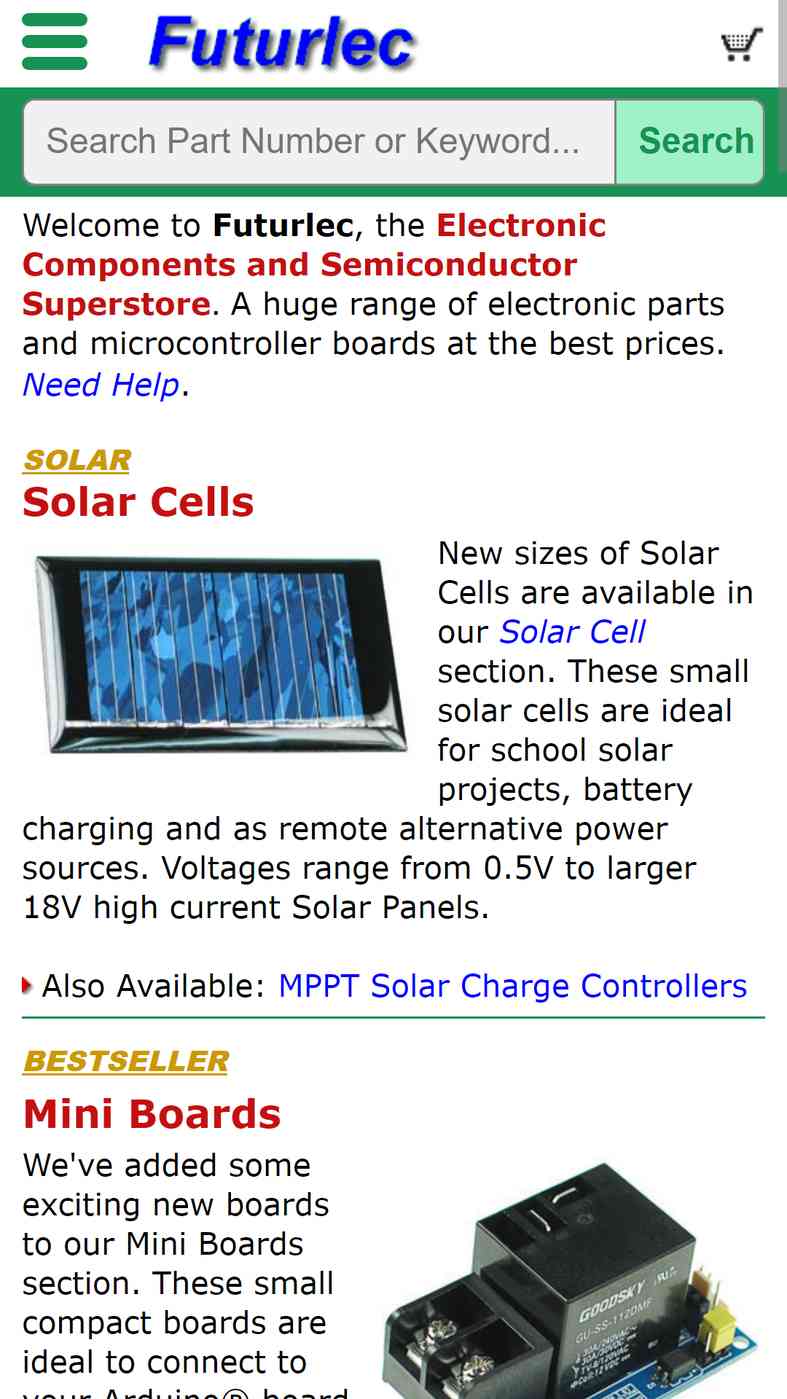
Task: Open MPPT Solar Charge Controllers link
Action: point(513,986)
